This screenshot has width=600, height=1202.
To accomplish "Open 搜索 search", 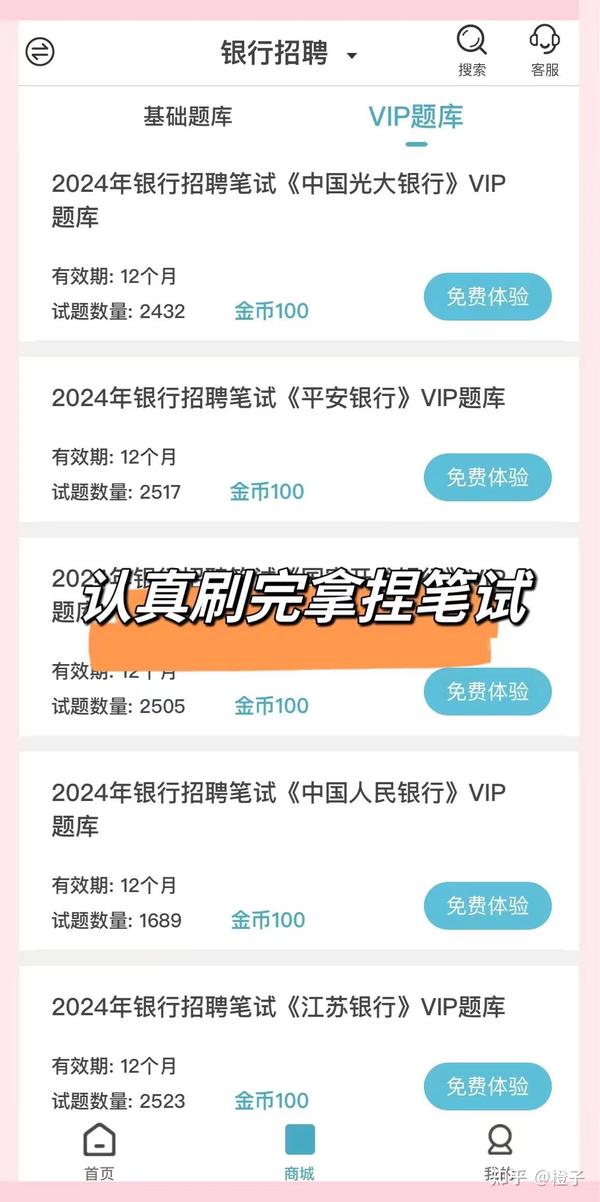I will (x=472, y=52).
